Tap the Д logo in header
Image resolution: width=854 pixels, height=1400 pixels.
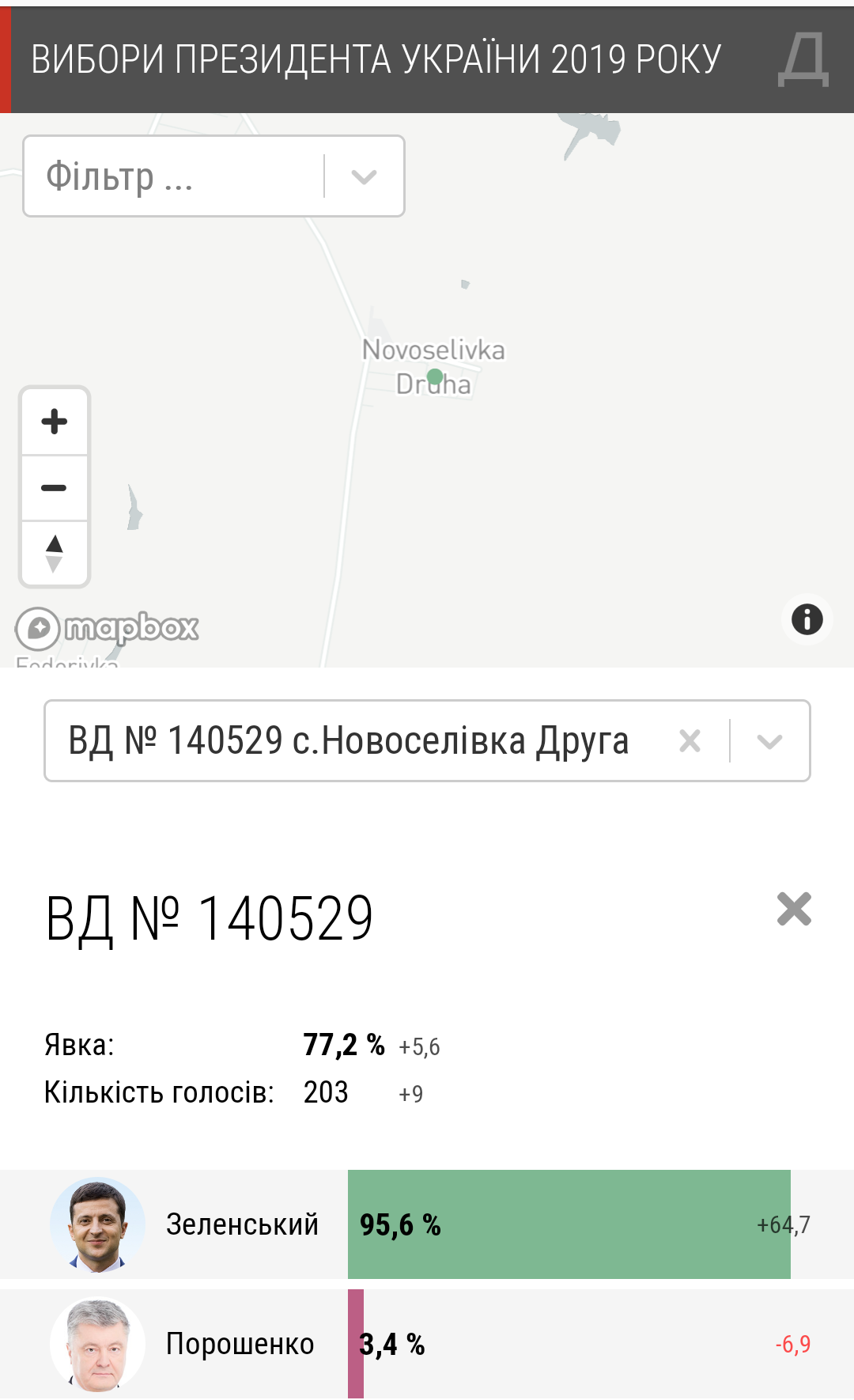click(803, 60)
